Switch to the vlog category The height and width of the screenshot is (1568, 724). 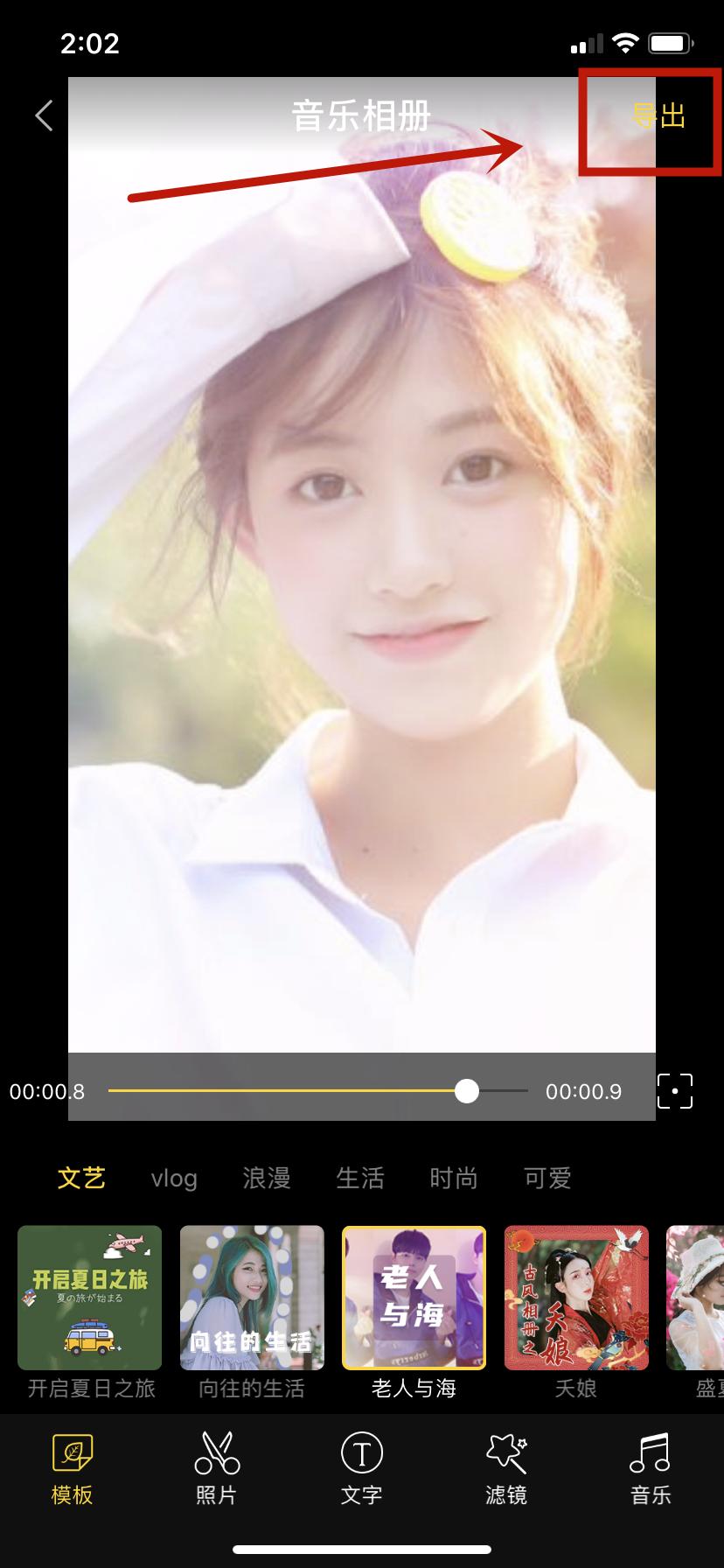174,1178
